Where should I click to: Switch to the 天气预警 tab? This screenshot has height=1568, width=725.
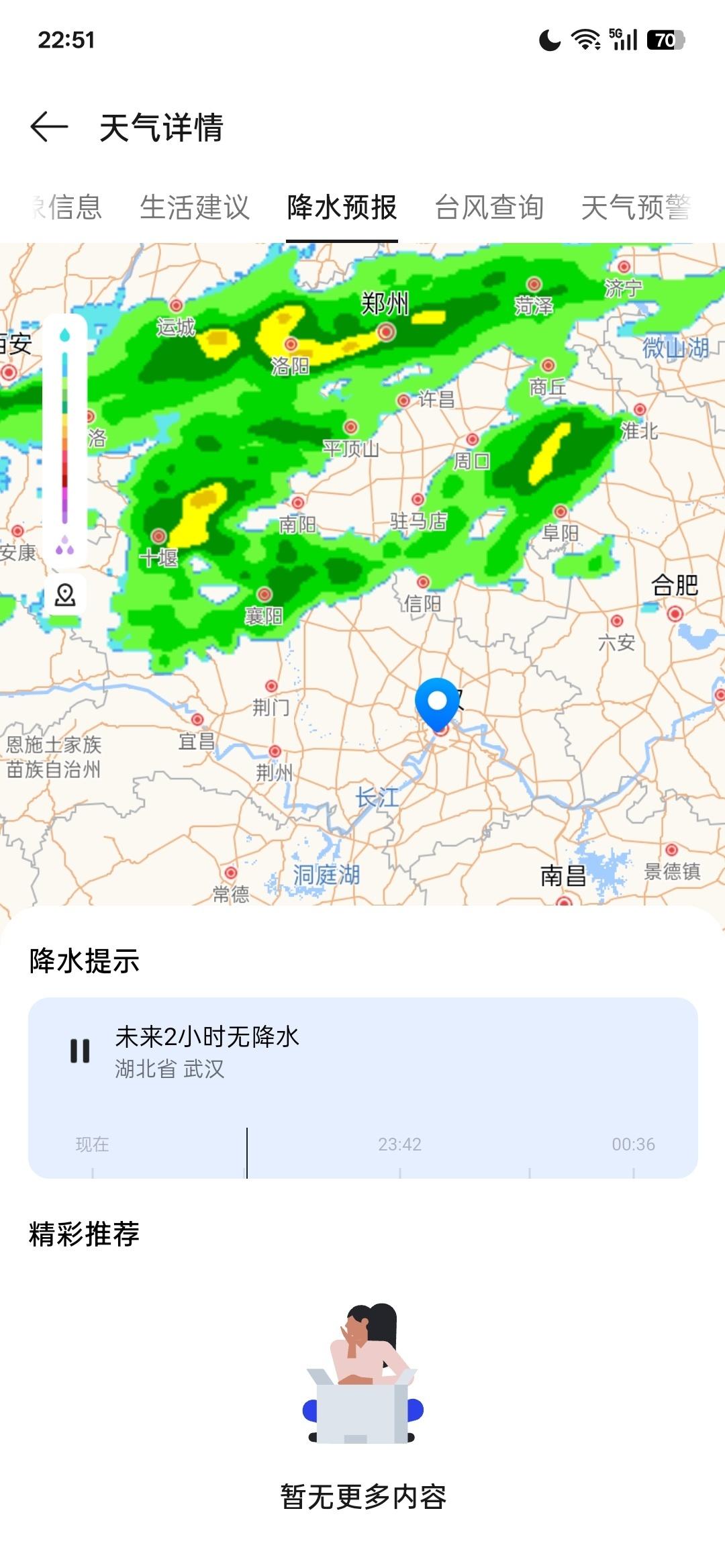tap(635, 207)
